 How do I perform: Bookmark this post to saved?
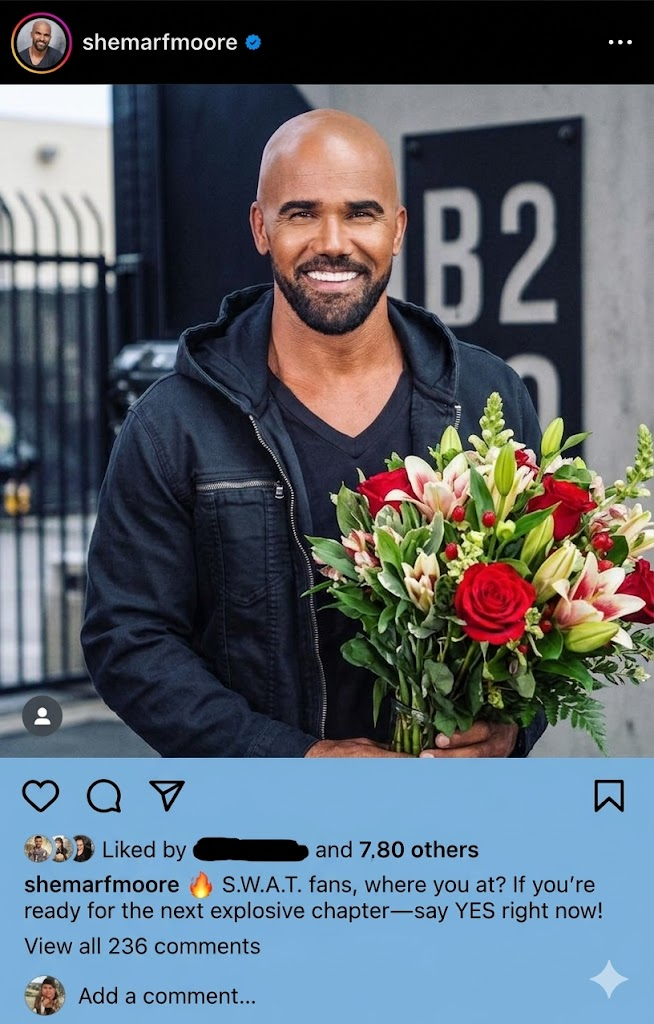[609, 795]
